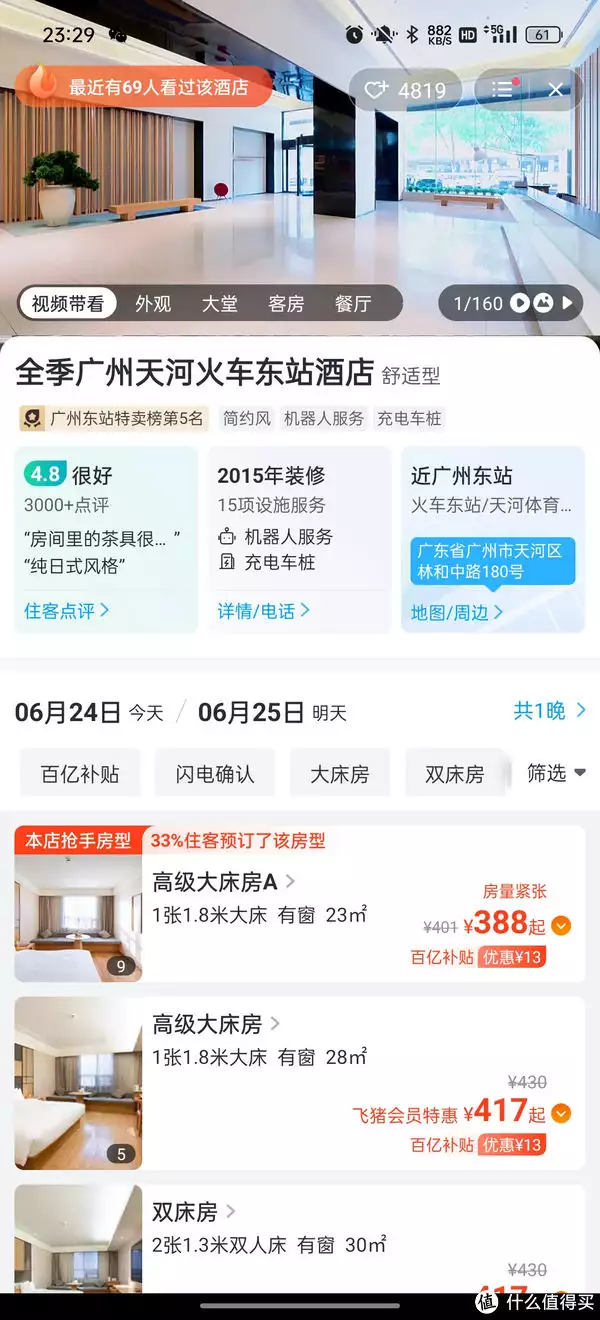
Task: Change the 06月24日 check-in date
Action: tap(68, 712)
